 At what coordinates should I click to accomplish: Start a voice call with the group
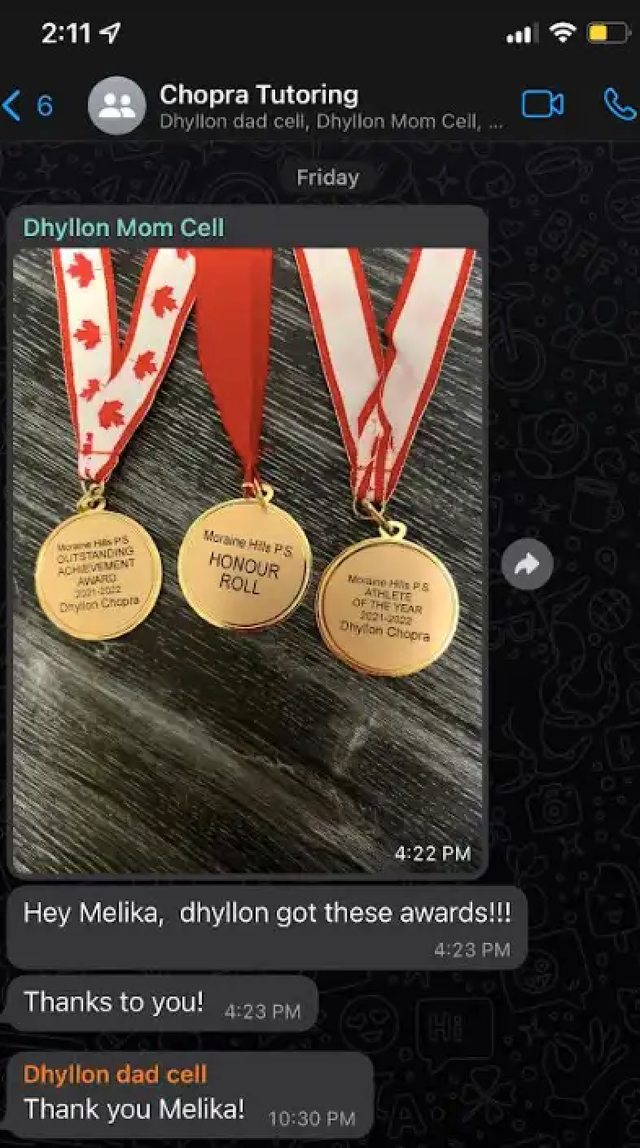tap(621, 104)
